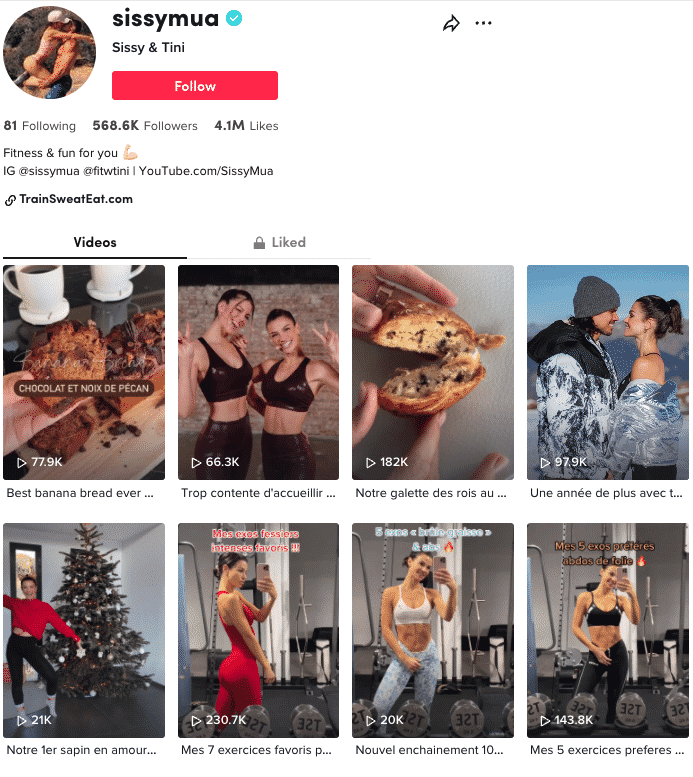
Task: Share the sissymua profile
Action: pos(451,23)
